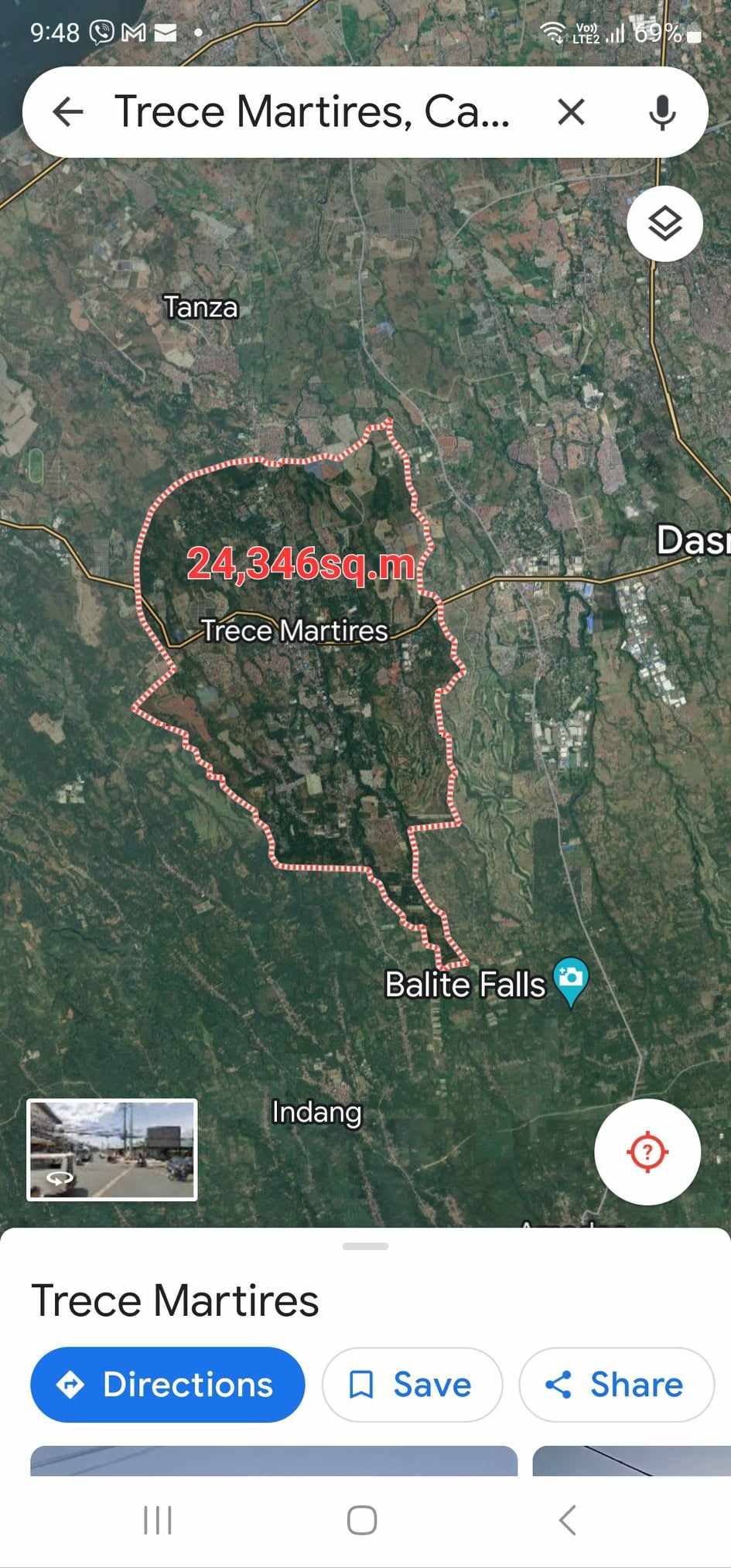The image size is (731, 1568).
Task: Edit the Trece Martires search text
Action: pos(312,112)
